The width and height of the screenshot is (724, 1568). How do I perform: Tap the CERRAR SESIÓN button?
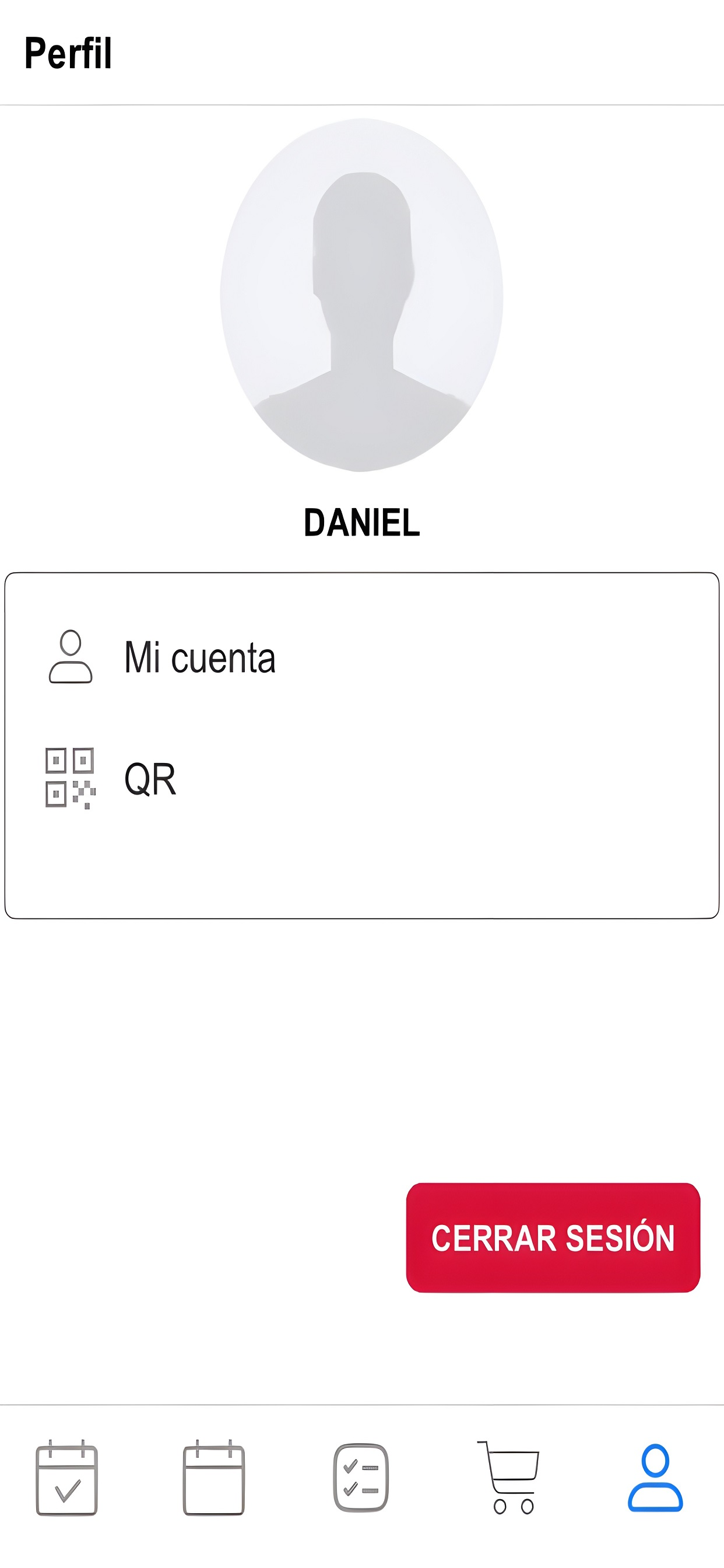[x=553, y=1237]
